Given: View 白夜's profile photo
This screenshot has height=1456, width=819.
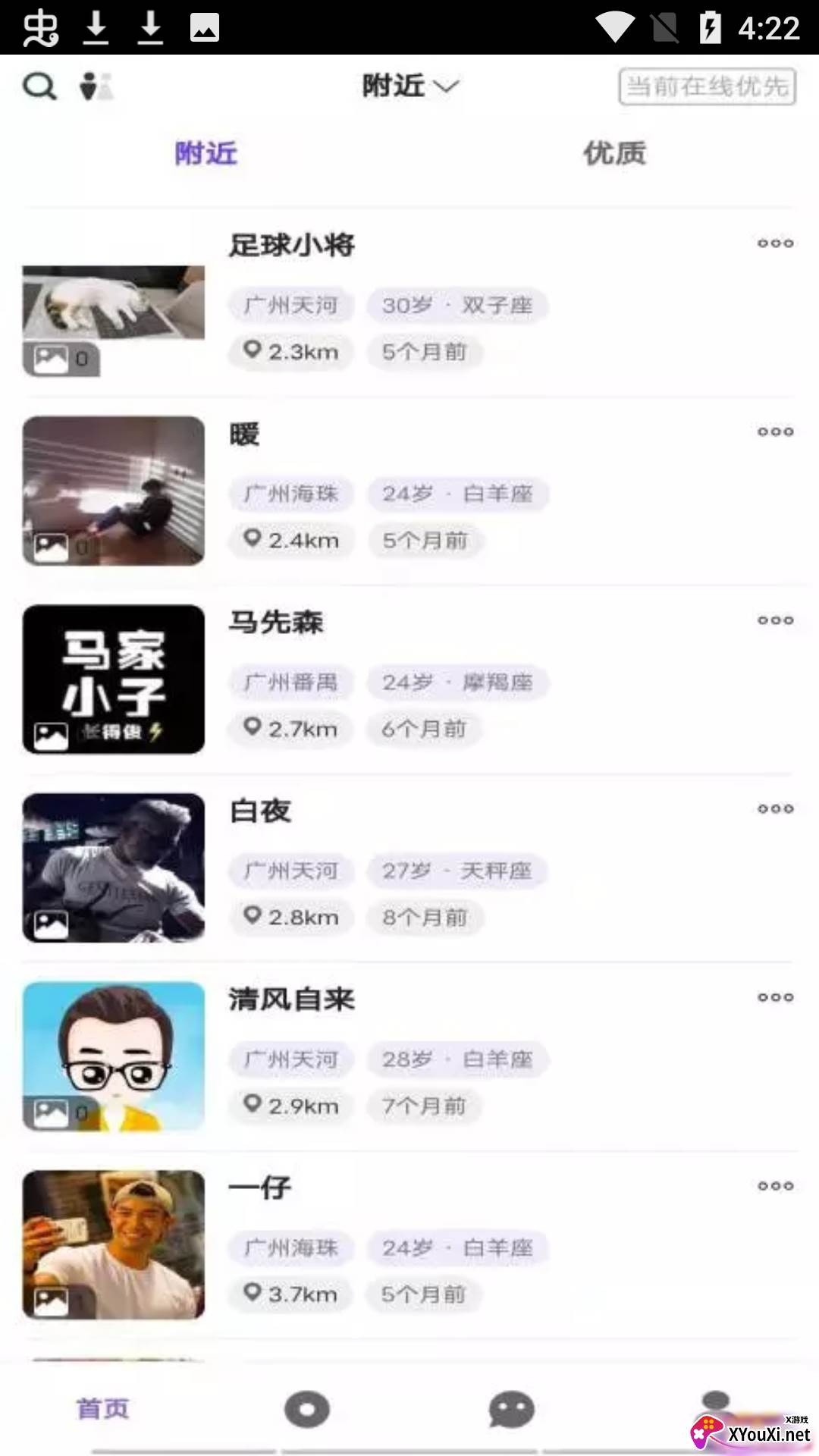Looking at the screenshot, I should pos(114,868).
